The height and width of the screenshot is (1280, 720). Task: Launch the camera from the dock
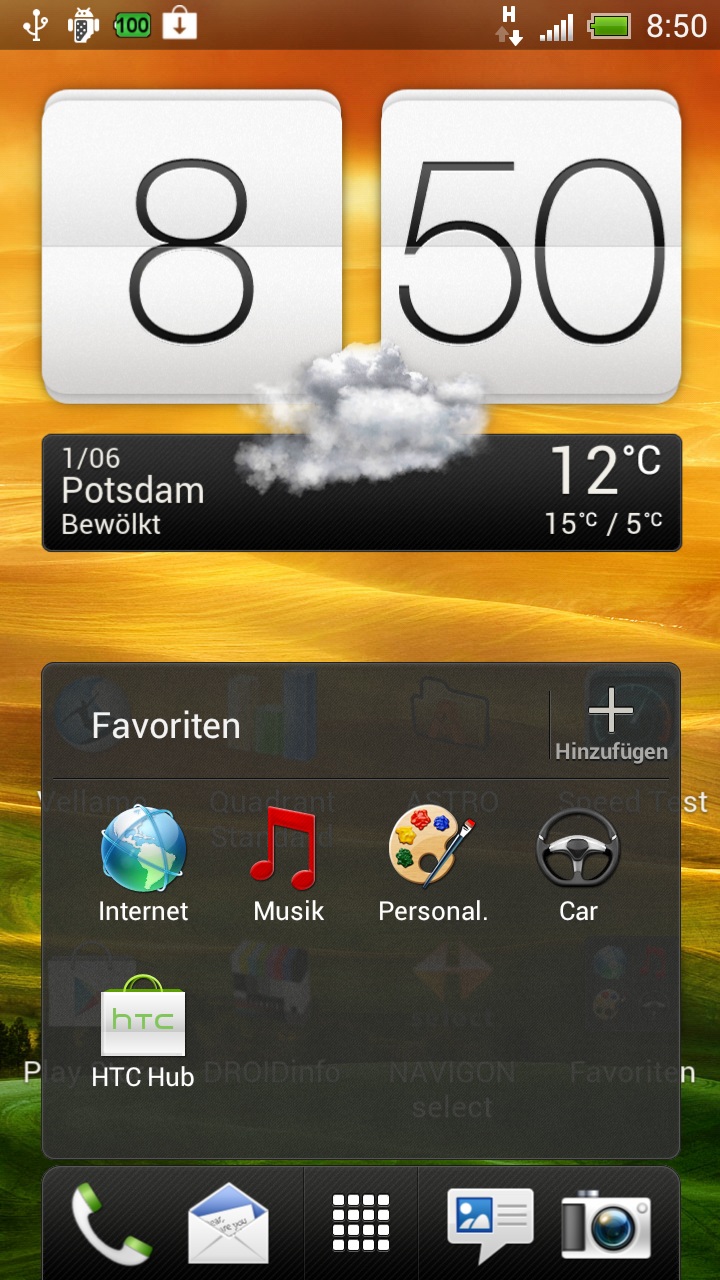tap(605, 1224)
